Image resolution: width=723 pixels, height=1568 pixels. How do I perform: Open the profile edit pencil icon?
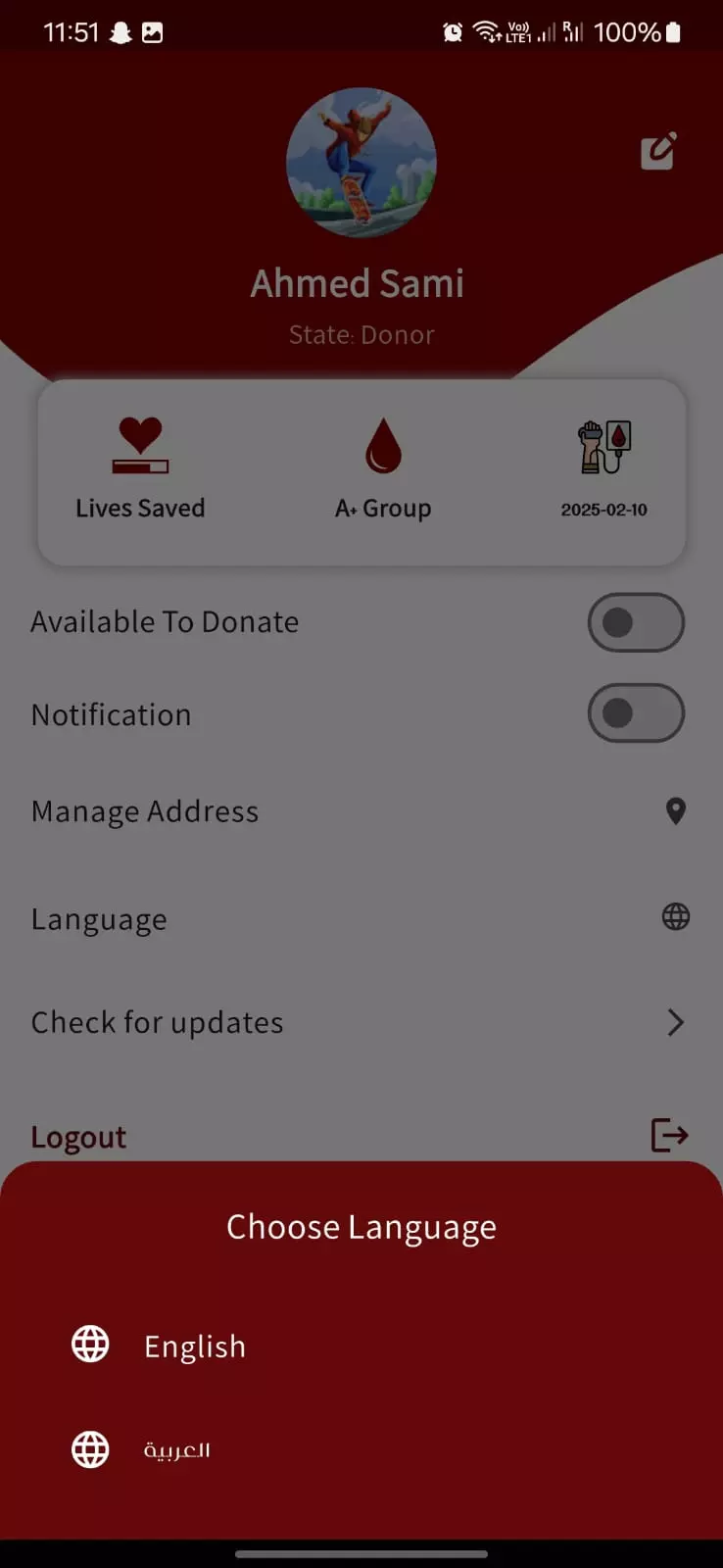658,152
